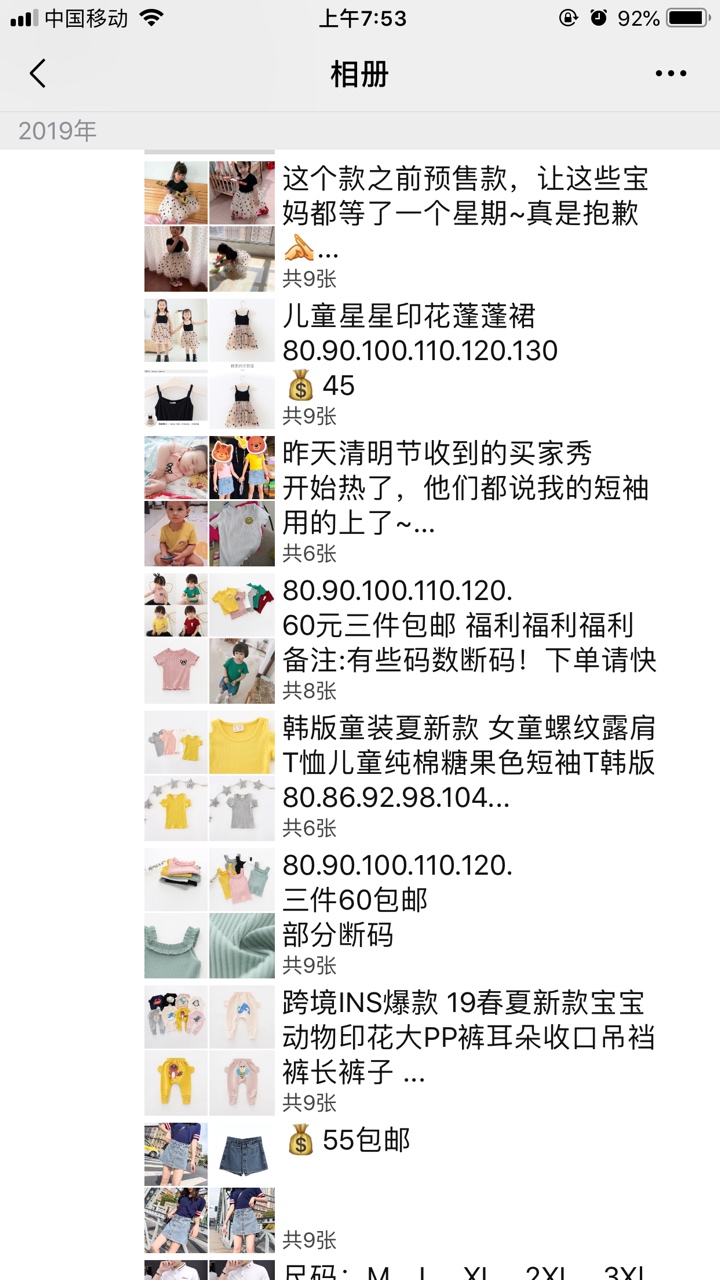Open the 60元三件包邮 福利 post
Screen dimensions: 720x1280
[x=465, y=626]
